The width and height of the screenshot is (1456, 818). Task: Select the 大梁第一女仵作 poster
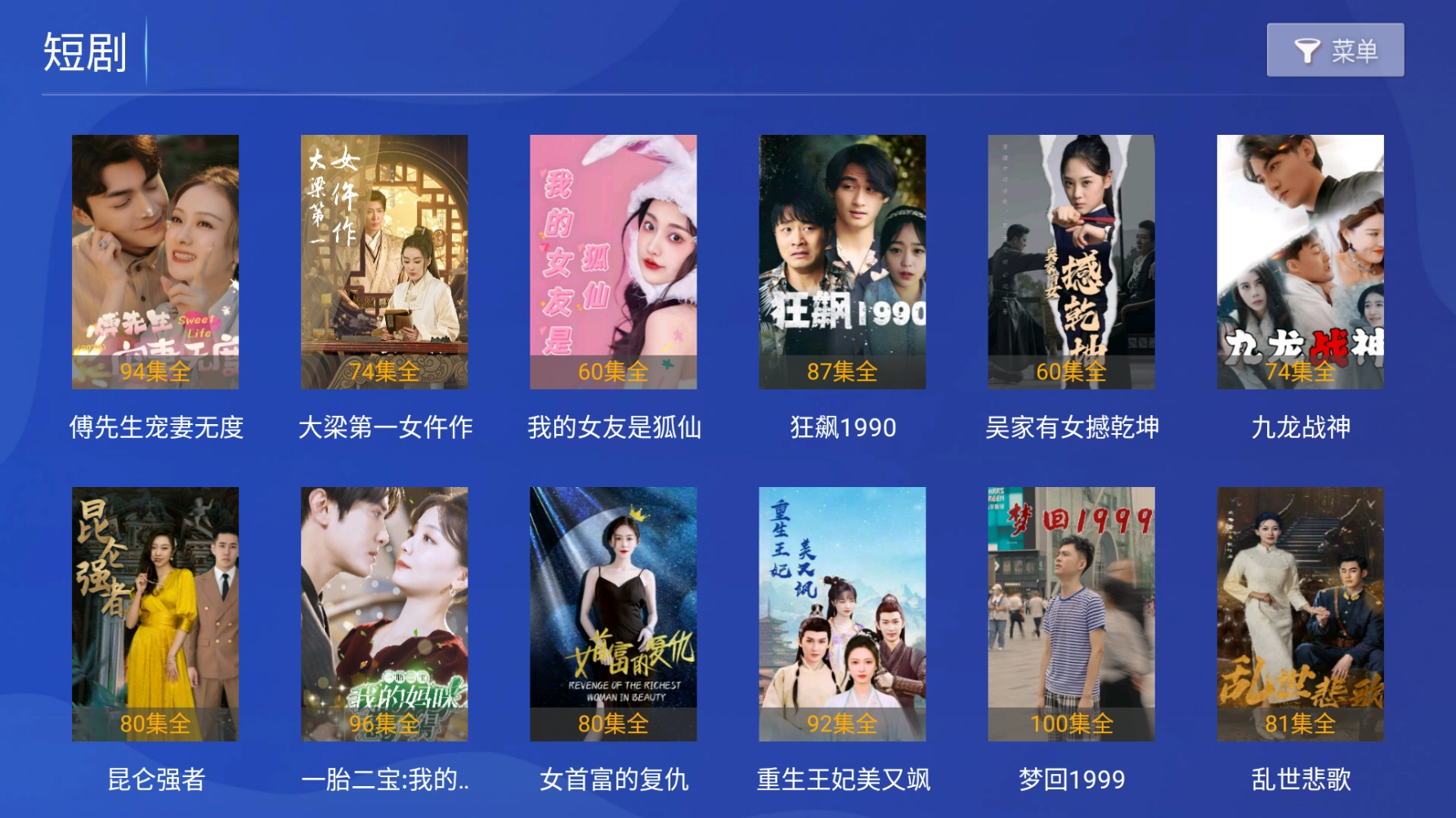384,261
